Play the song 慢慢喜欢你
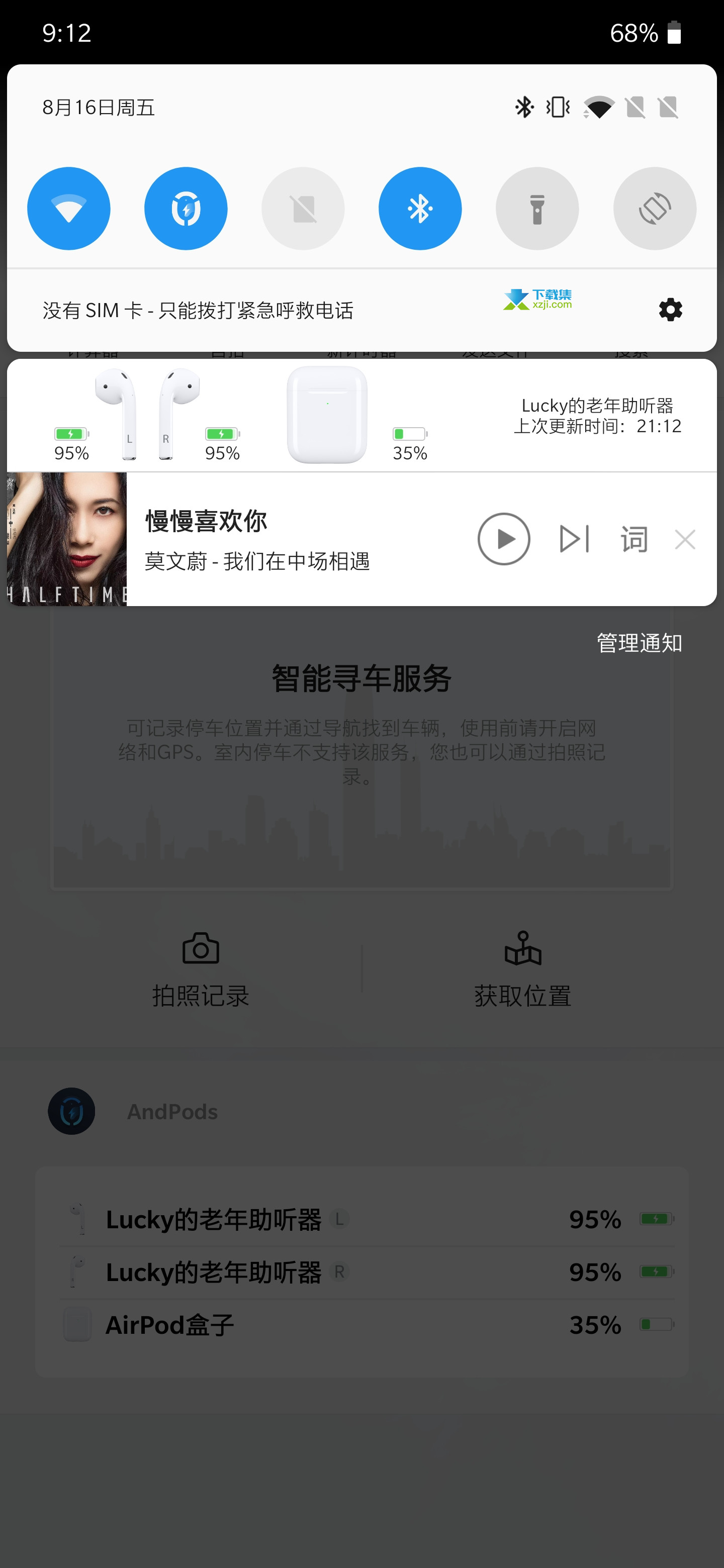Image resolution: width=724 pixels, height=1568 pixels. coord(504,539)
